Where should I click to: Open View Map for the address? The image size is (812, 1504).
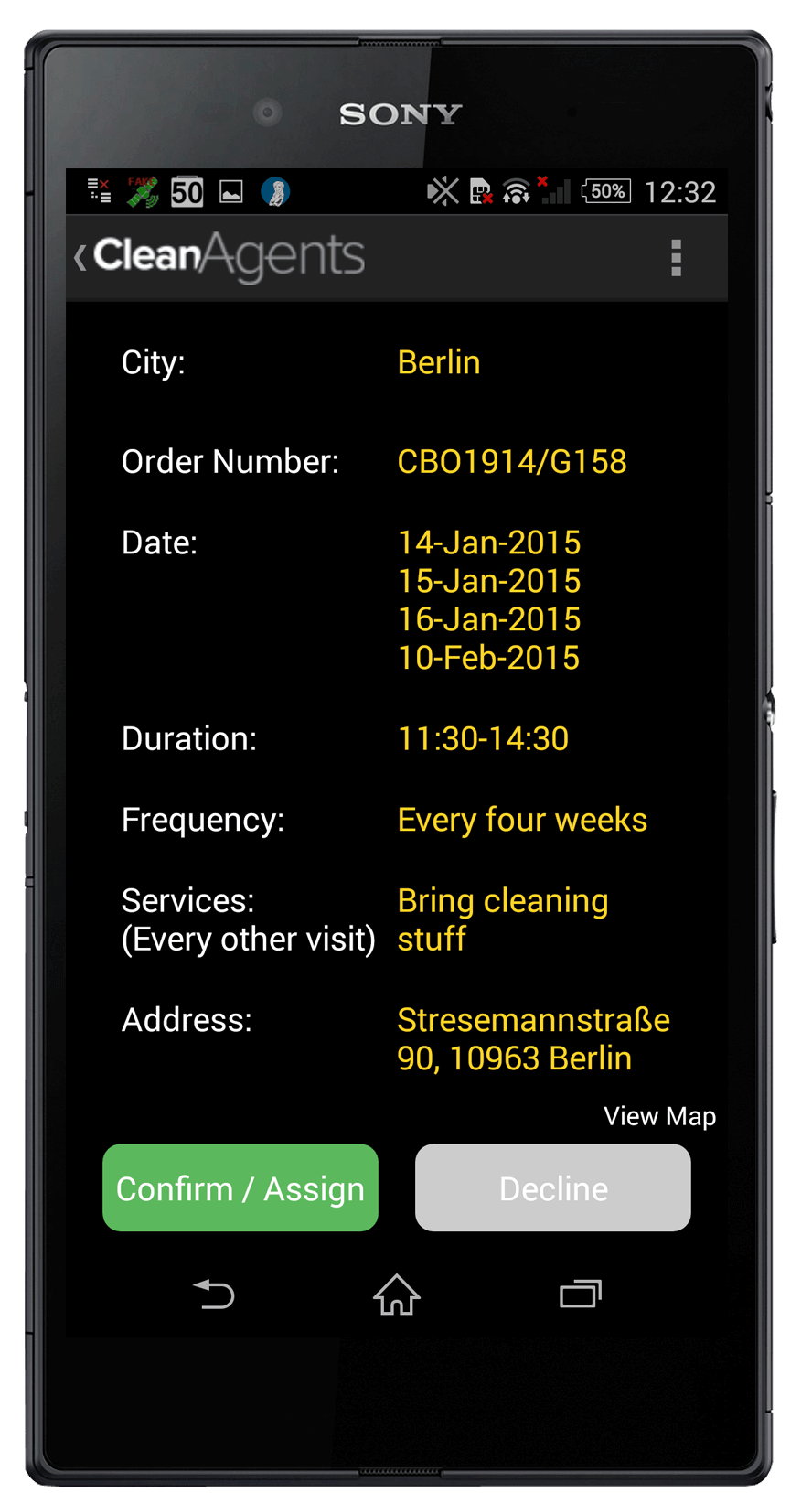pyautogui.click(x=659, y=1116)
